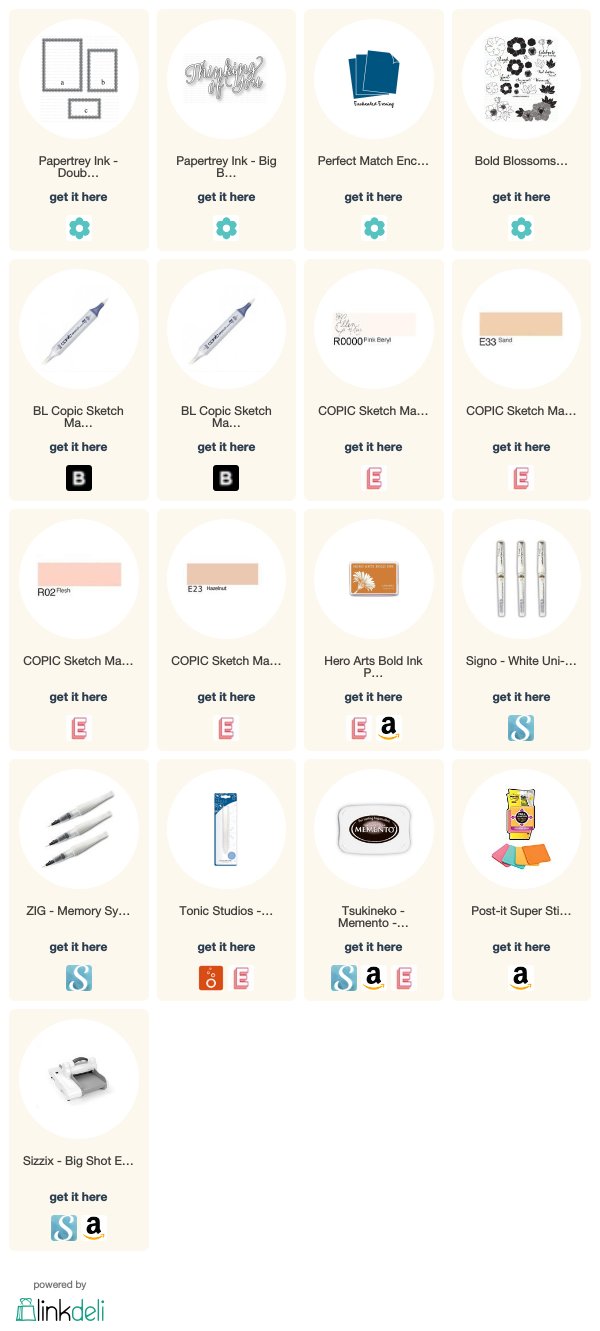
Task: Open the Papertrey Ink Doub… product card
Action: pos(79,130)
